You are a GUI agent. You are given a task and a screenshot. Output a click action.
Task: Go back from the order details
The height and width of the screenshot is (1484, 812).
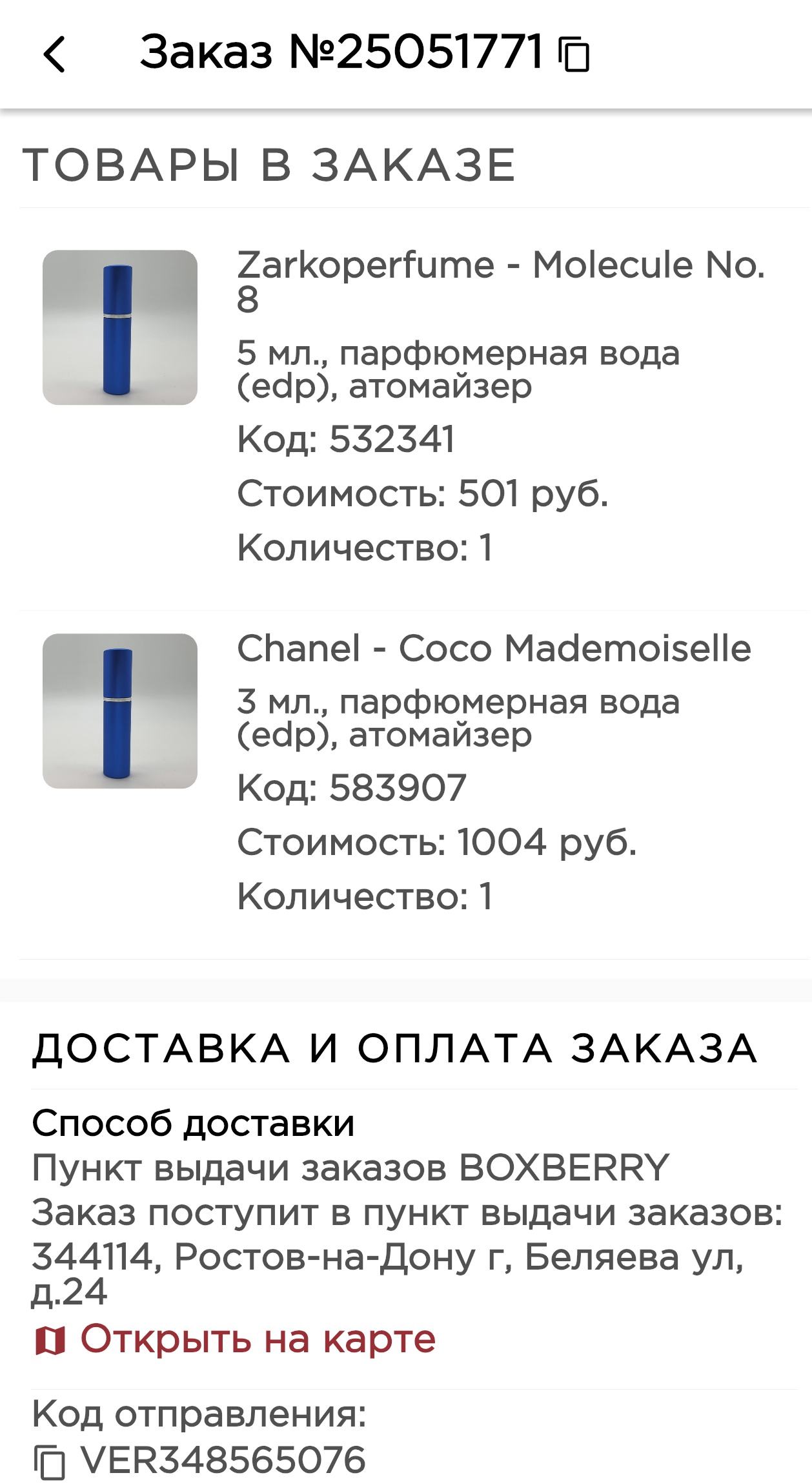coord(54,54)
